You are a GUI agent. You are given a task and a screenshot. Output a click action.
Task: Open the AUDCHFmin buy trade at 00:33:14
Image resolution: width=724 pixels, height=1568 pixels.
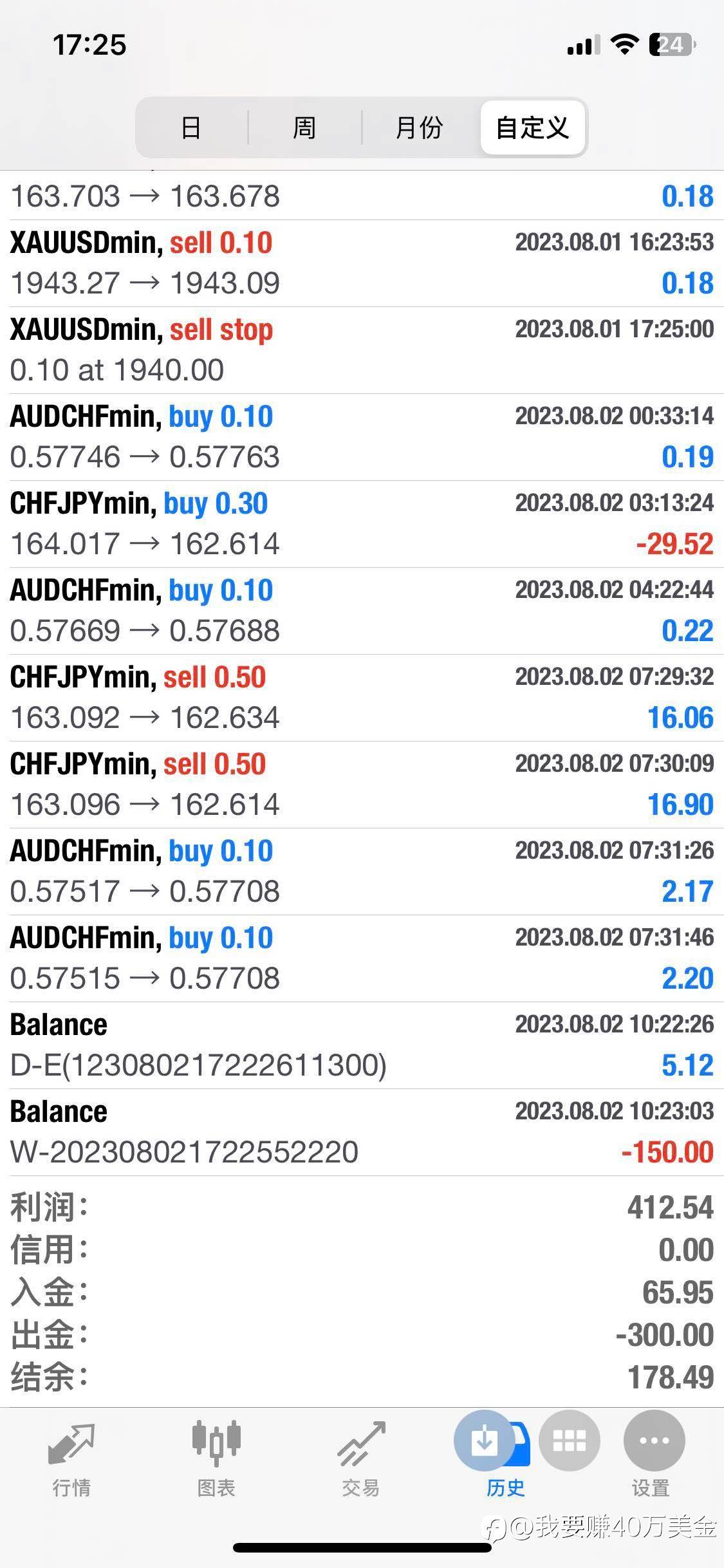(362, 437)
